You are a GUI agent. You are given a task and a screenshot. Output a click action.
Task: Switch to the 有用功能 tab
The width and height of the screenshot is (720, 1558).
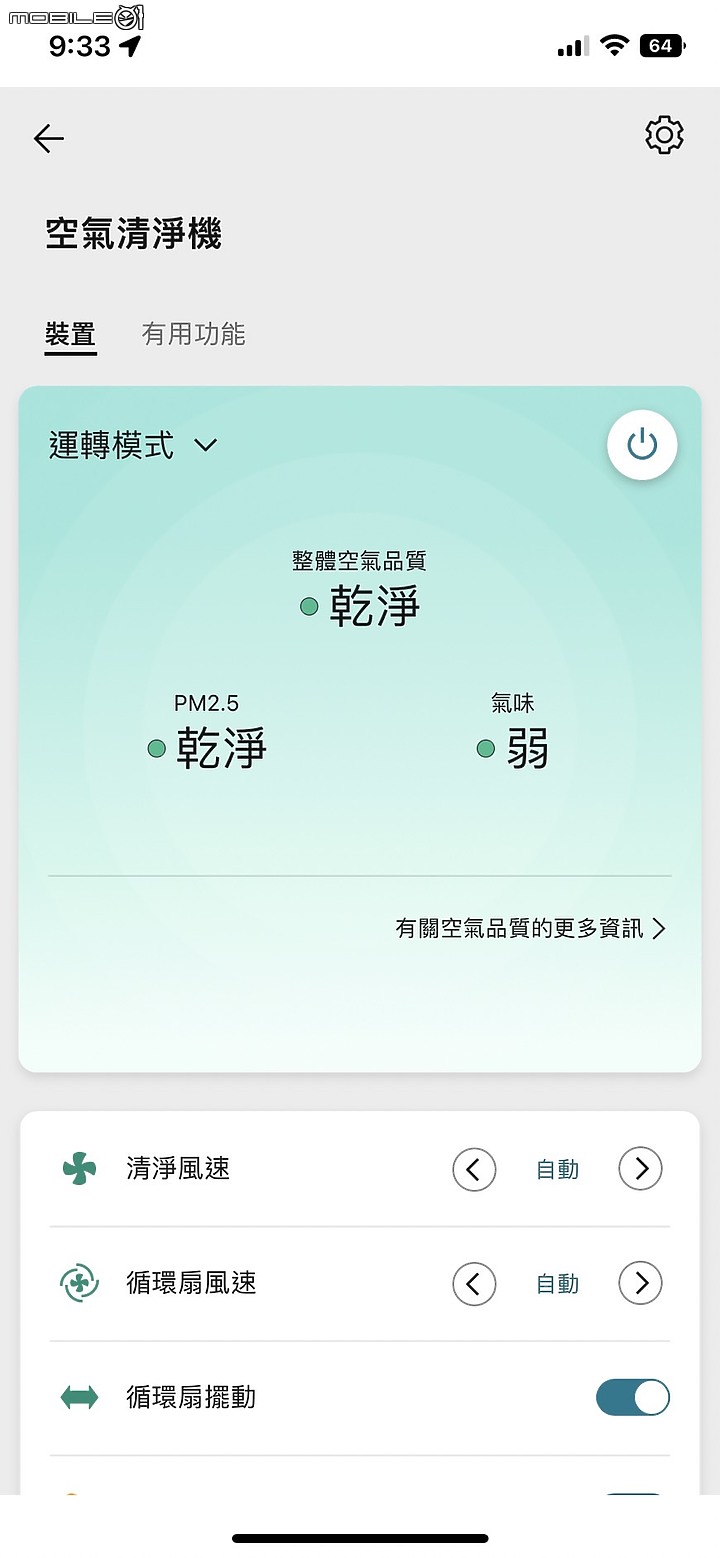coord(193,335)
